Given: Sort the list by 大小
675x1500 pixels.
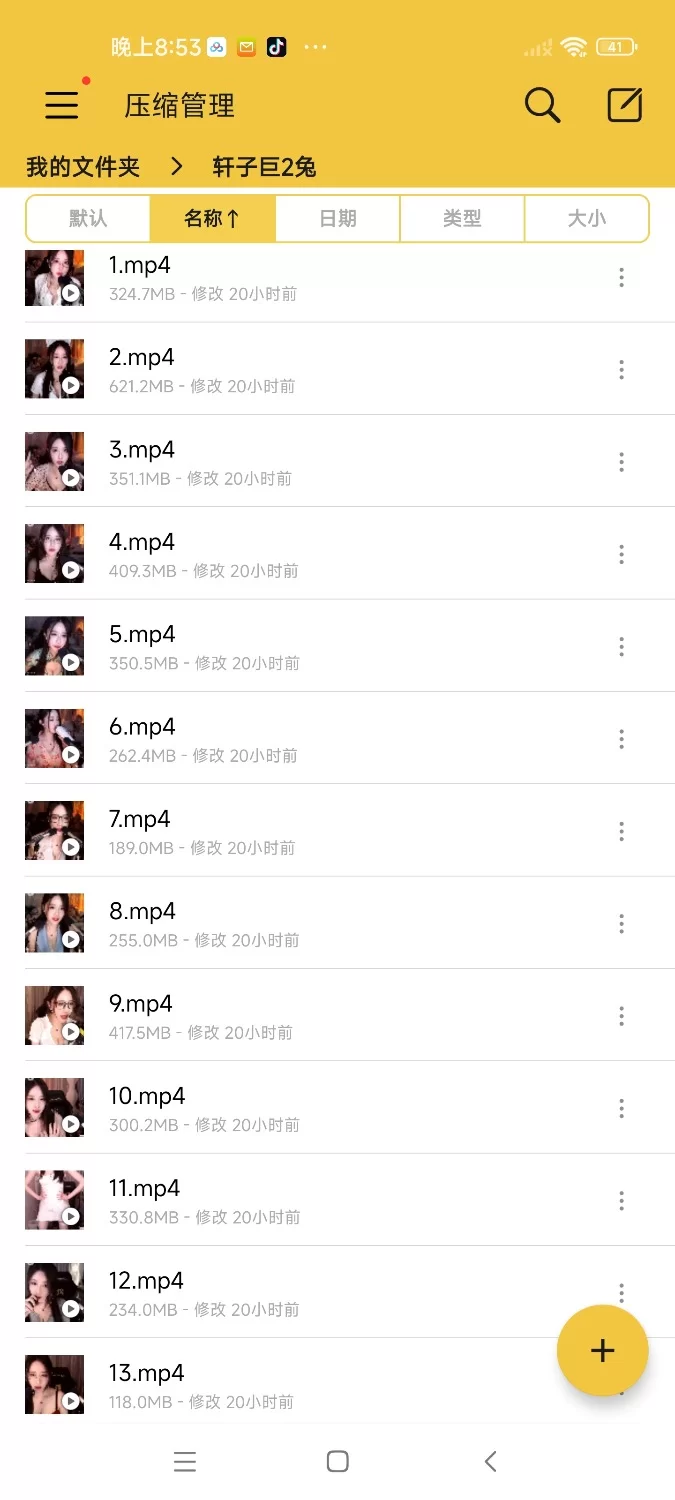Looking at the screenshot, I should pos(586,218).
